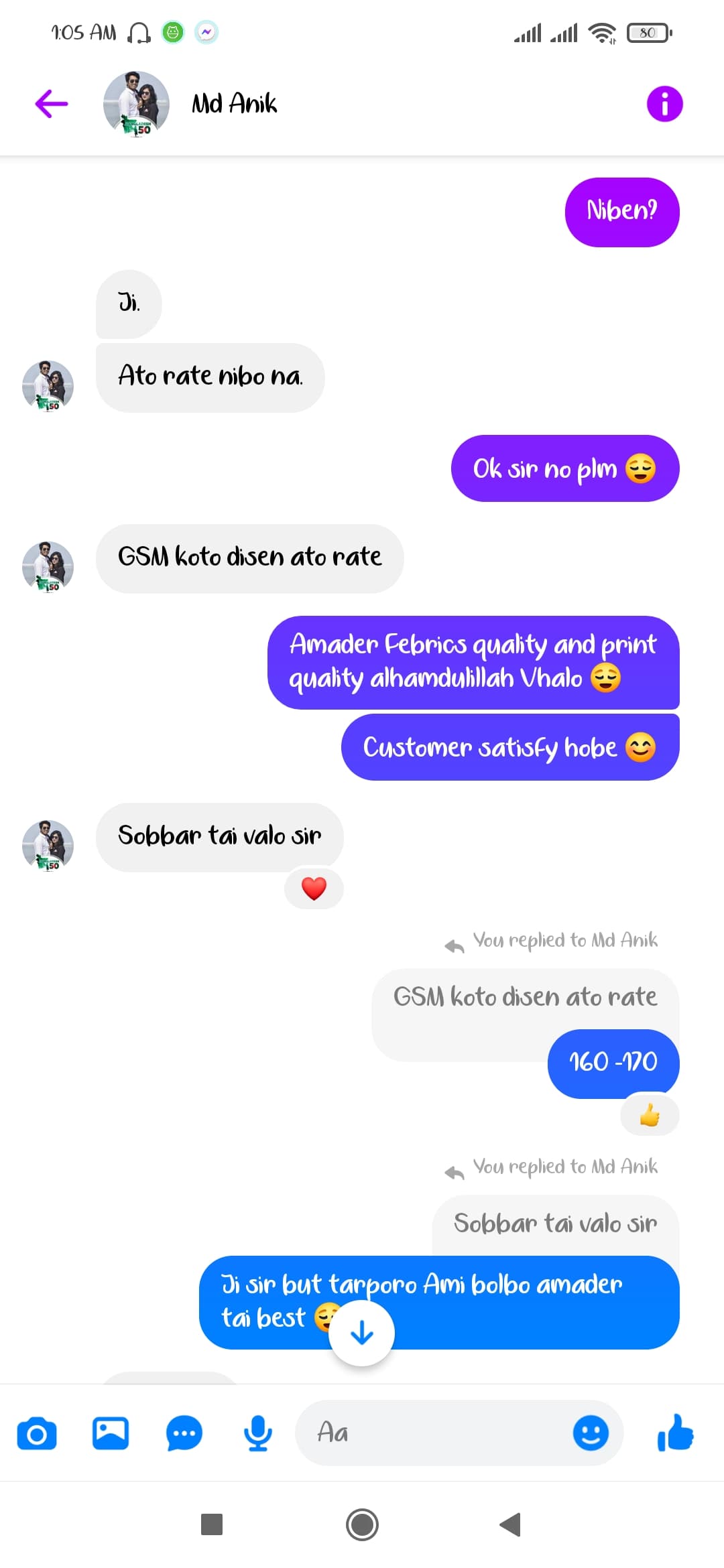Start recording a voice message
The height and width of the screenshot is (1568, 724).
pyautogui.click(x=257, y=1433)
